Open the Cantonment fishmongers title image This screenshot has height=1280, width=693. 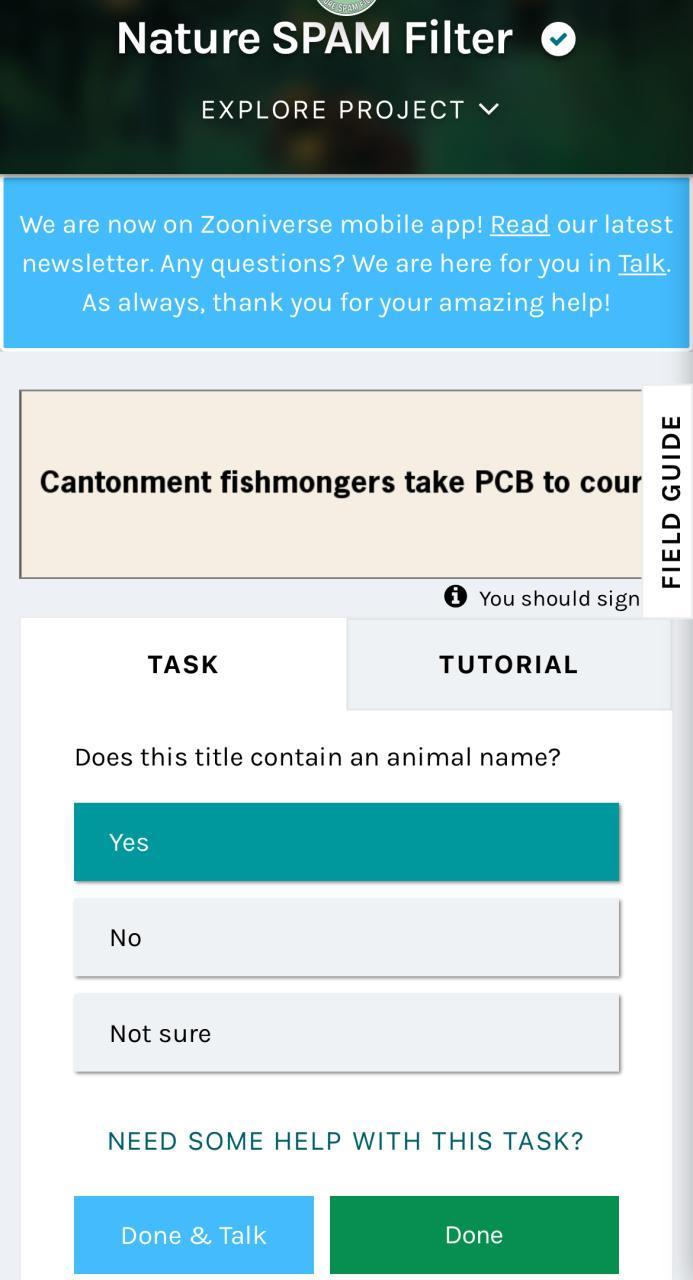[332, 484]
